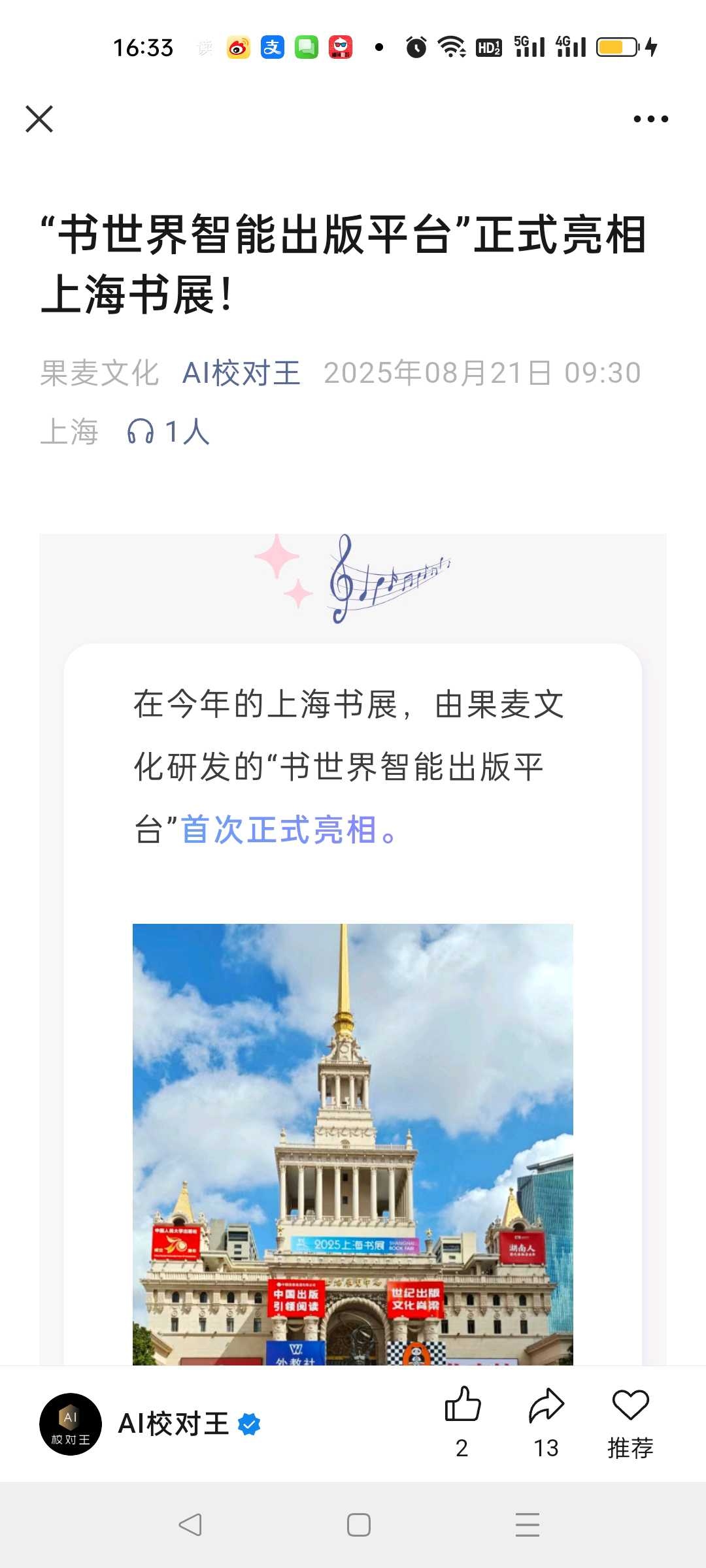Share the article using the arrow icon
Screen dimensions: 706x1568
tap(546, 1405)
